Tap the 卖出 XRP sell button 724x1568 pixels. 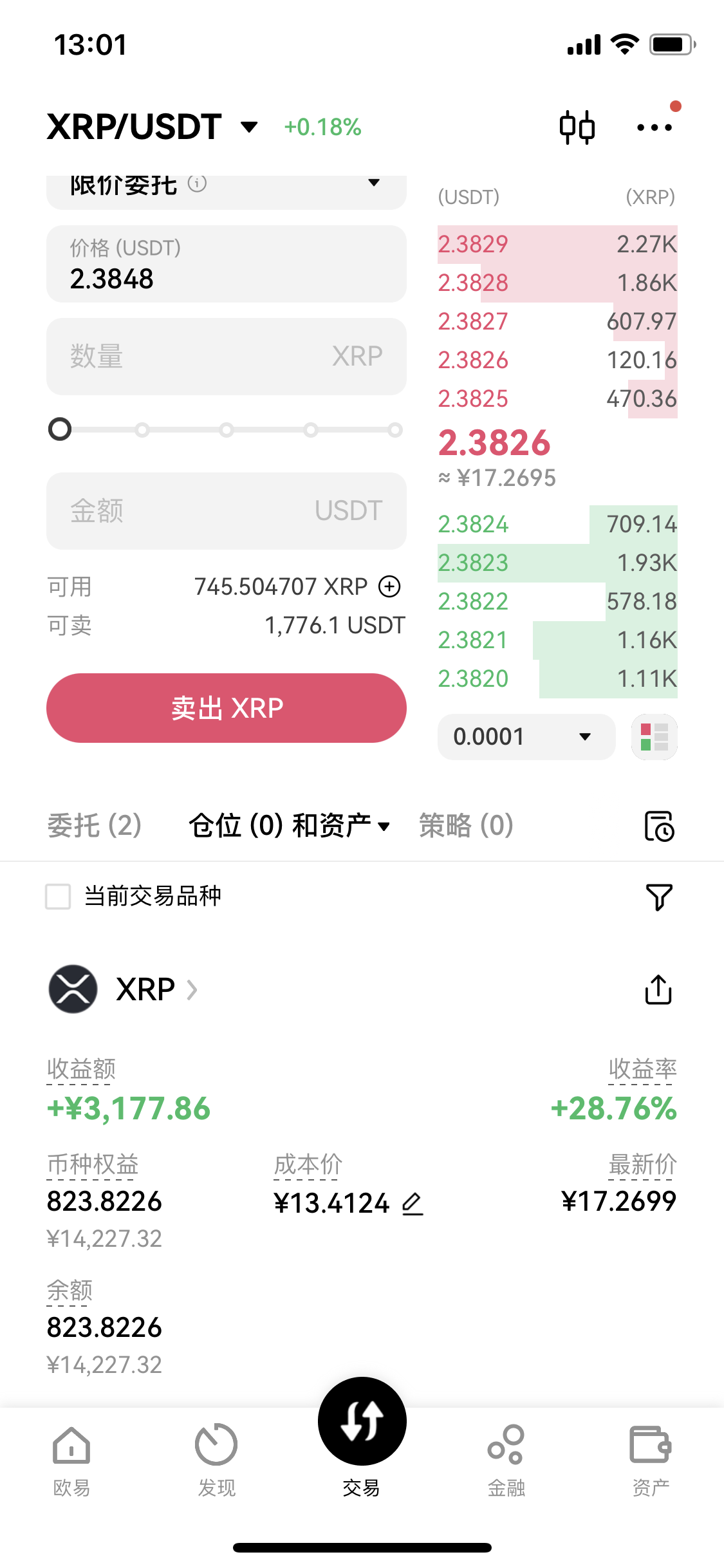point(226,707)
